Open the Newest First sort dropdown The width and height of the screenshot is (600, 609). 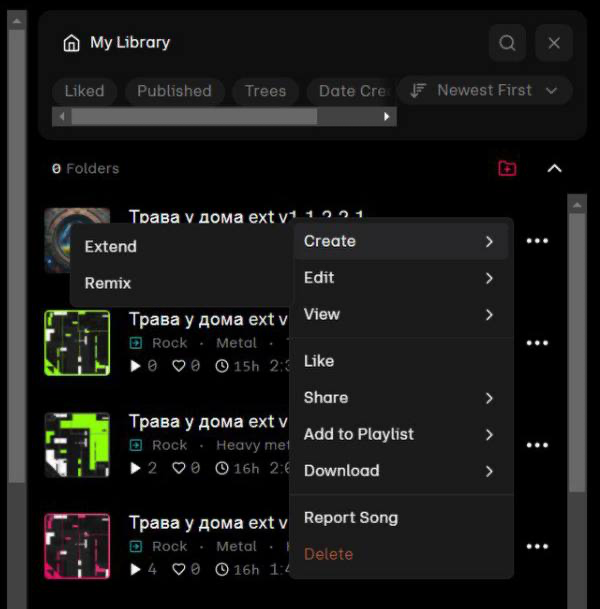click(x=484, y=91)
